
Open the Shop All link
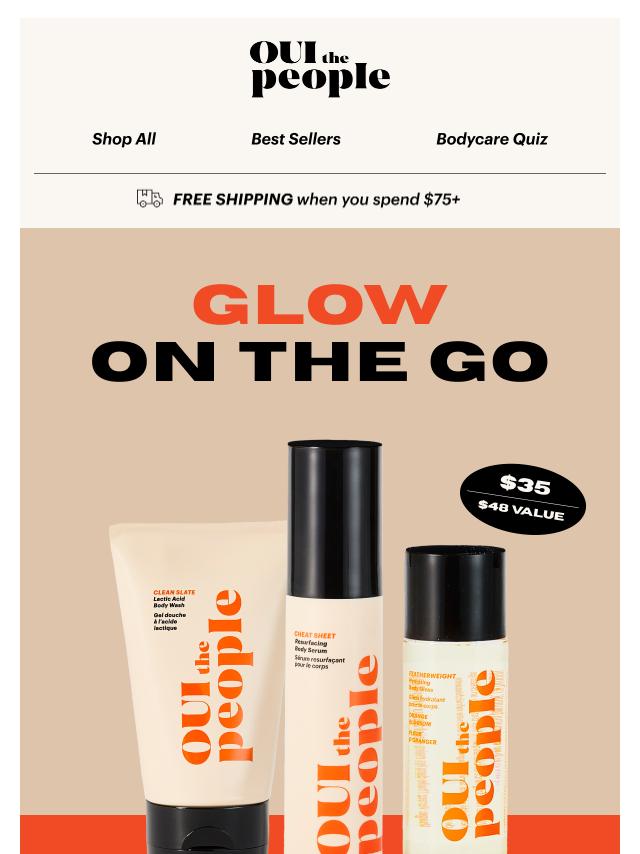click(x=124, y=139)
